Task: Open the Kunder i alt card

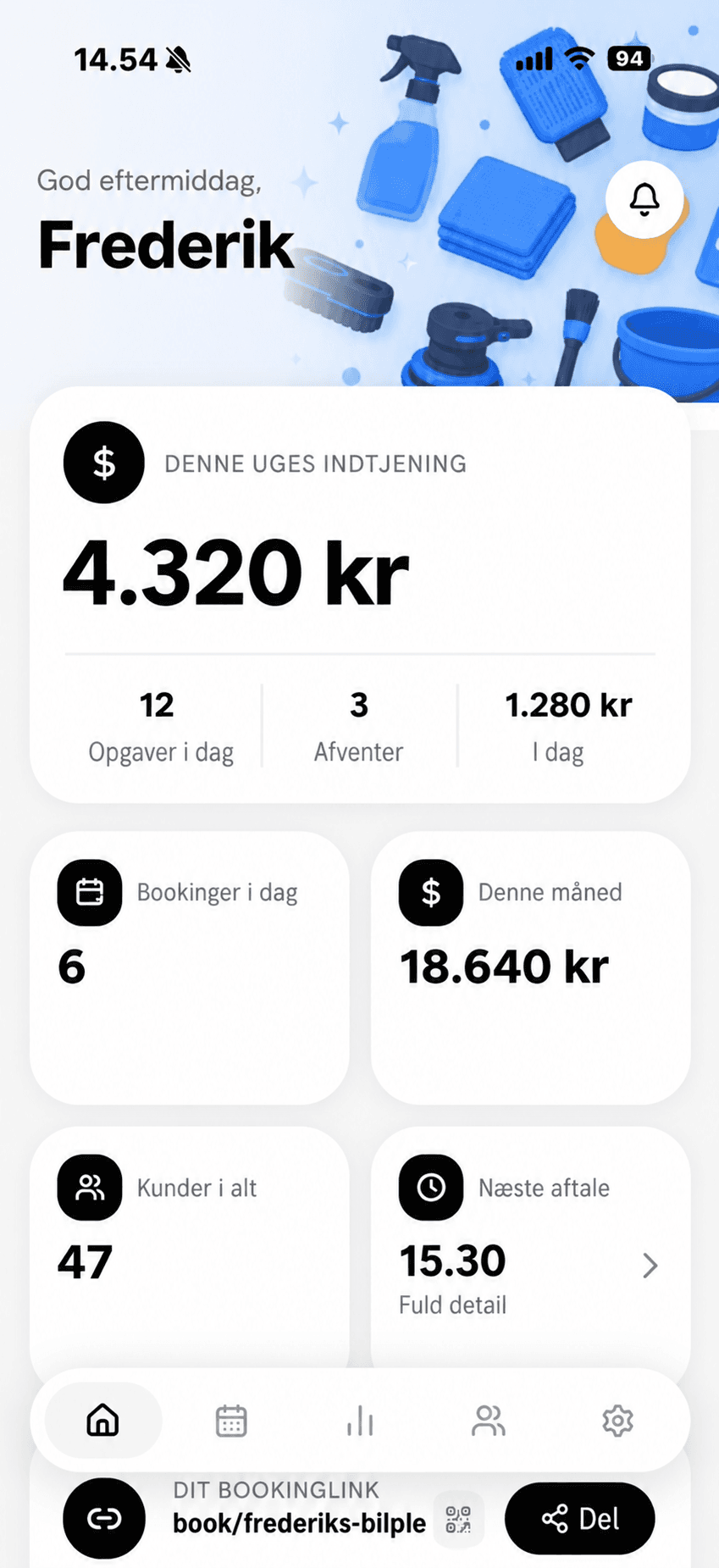Action: pyautogui.click(x=190, y=1249)
